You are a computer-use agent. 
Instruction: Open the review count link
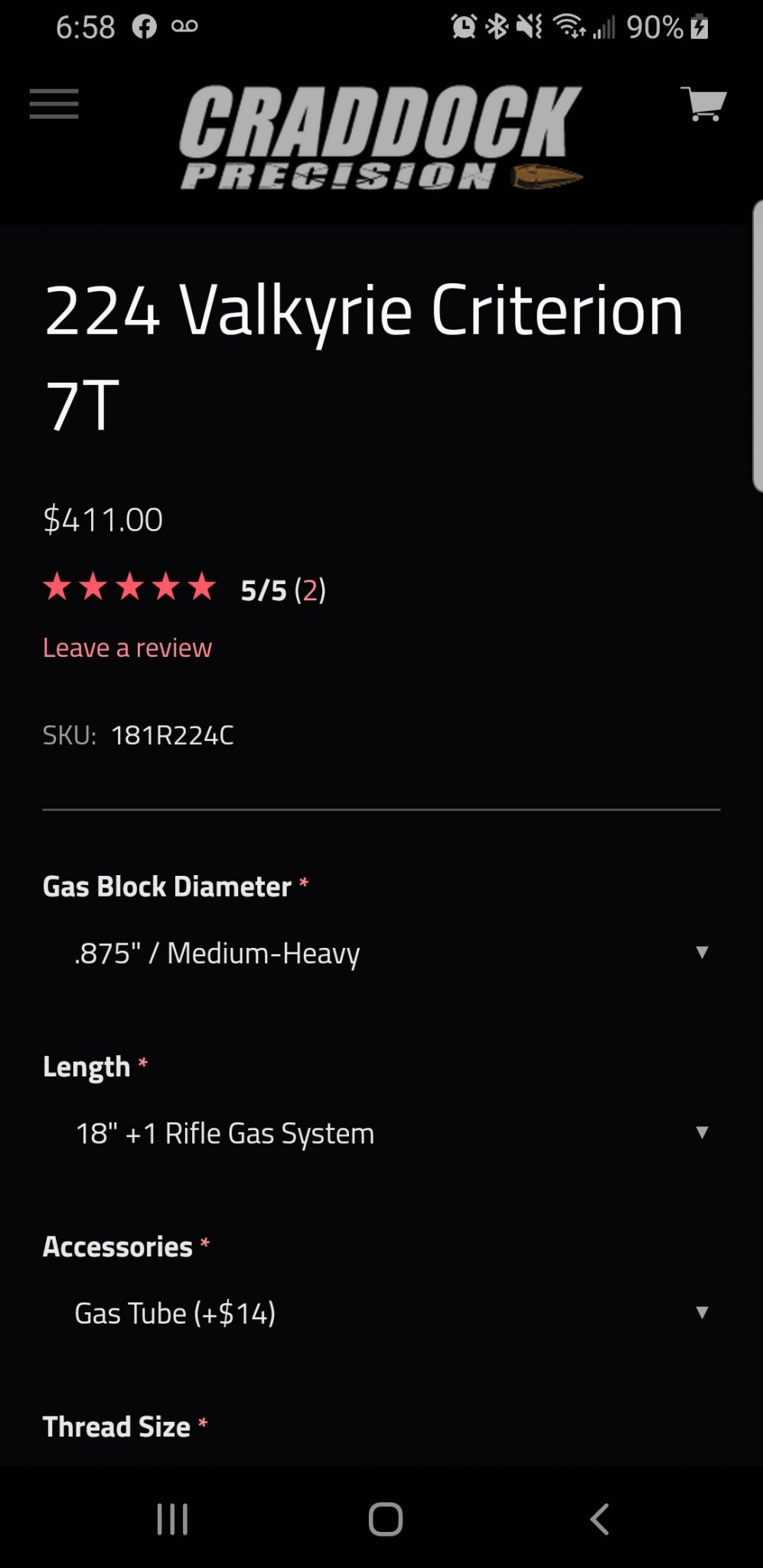[x=310, y=590]
